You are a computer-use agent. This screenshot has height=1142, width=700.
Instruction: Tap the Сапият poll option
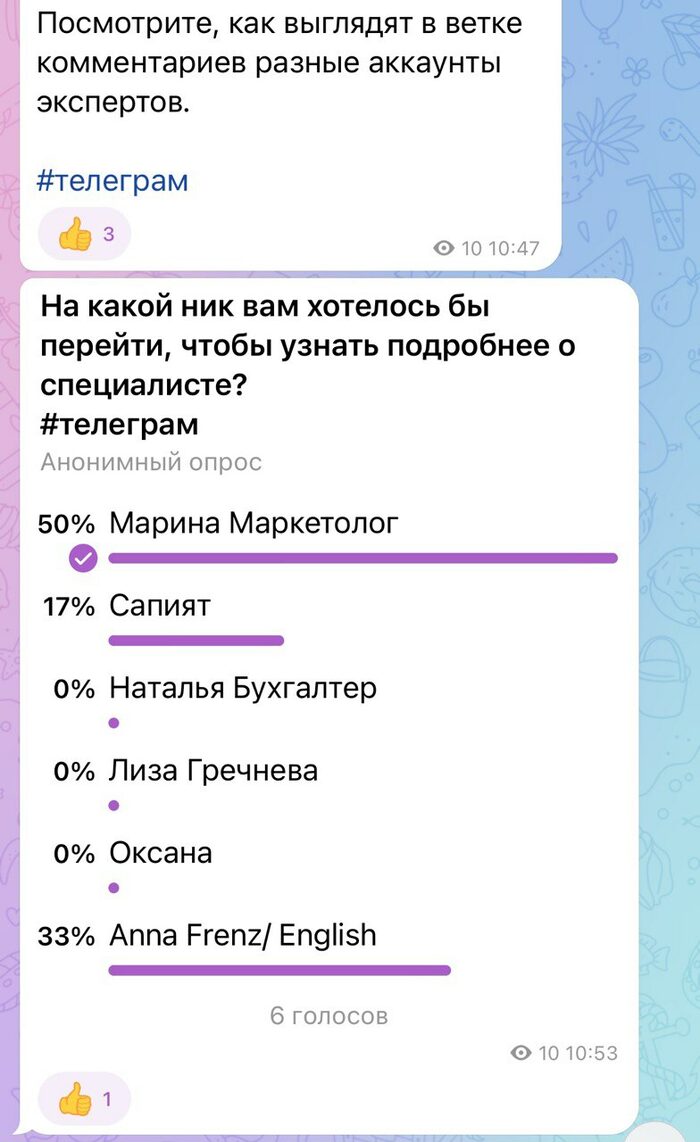(160, 606)
